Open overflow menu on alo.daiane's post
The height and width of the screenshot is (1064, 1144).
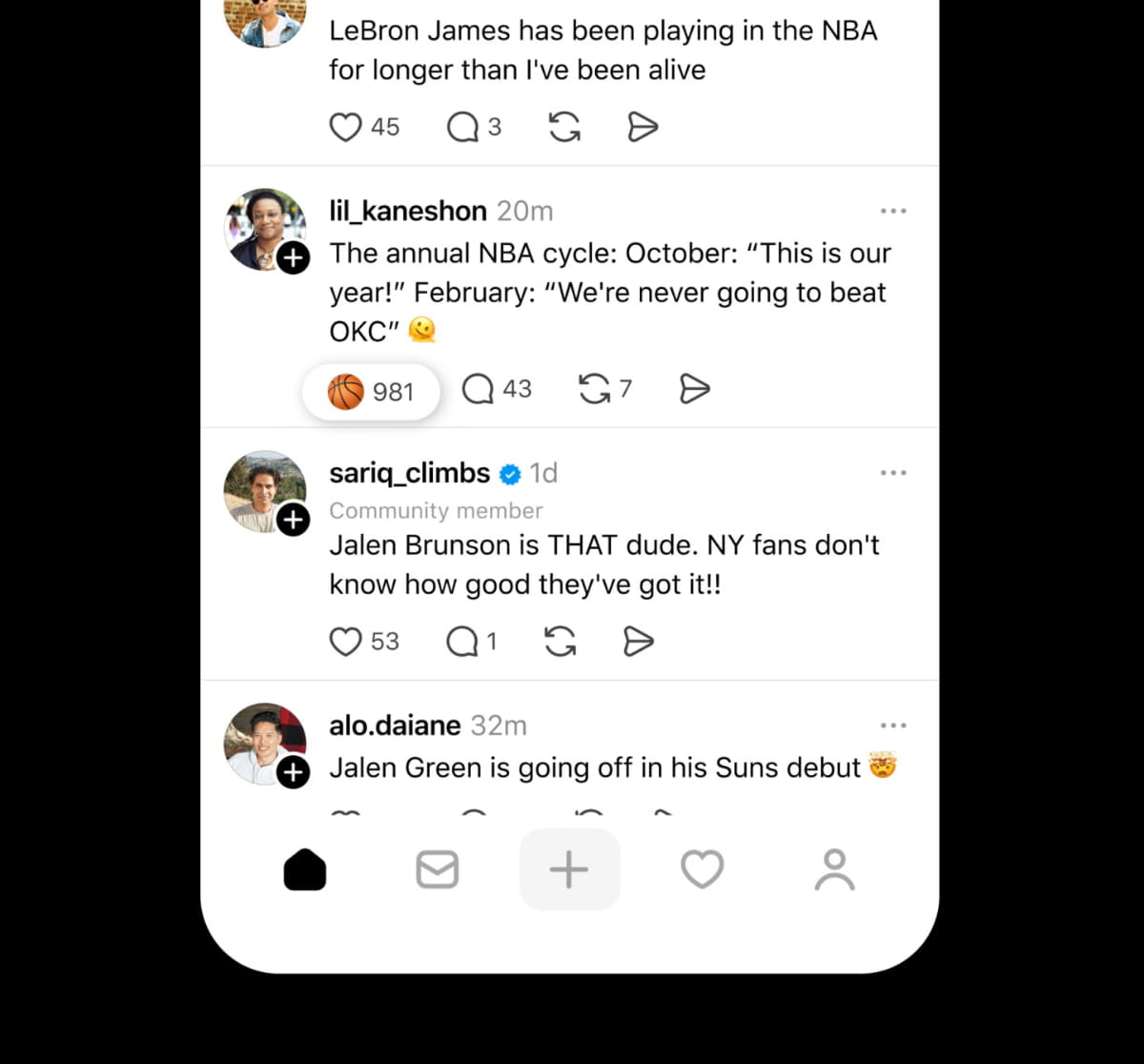point(893,726)
